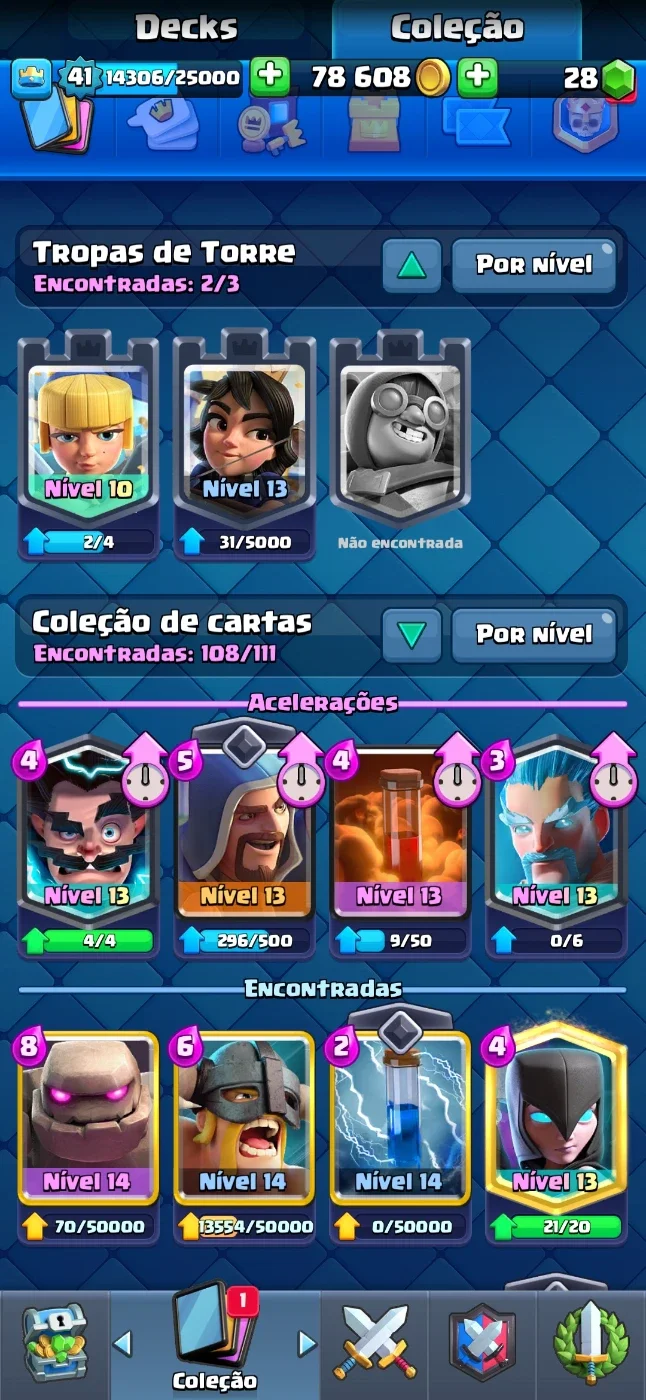Image resolution: width=646 pixels, height=1400 pixels.
Task: Switch to the Decks tab
Action: coord(186,27)
